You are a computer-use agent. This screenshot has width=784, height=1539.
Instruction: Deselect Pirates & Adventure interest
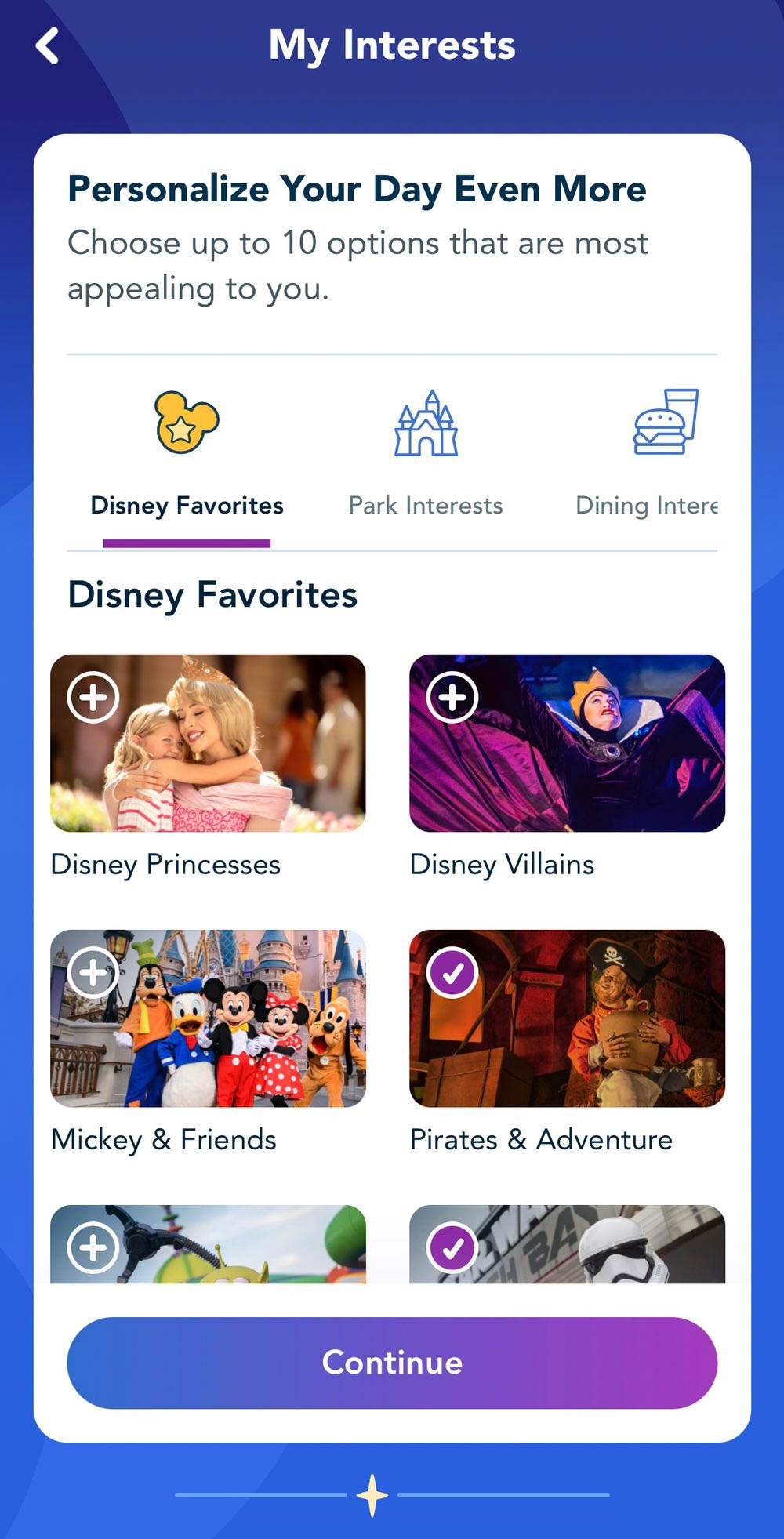(x=452, y=972)
